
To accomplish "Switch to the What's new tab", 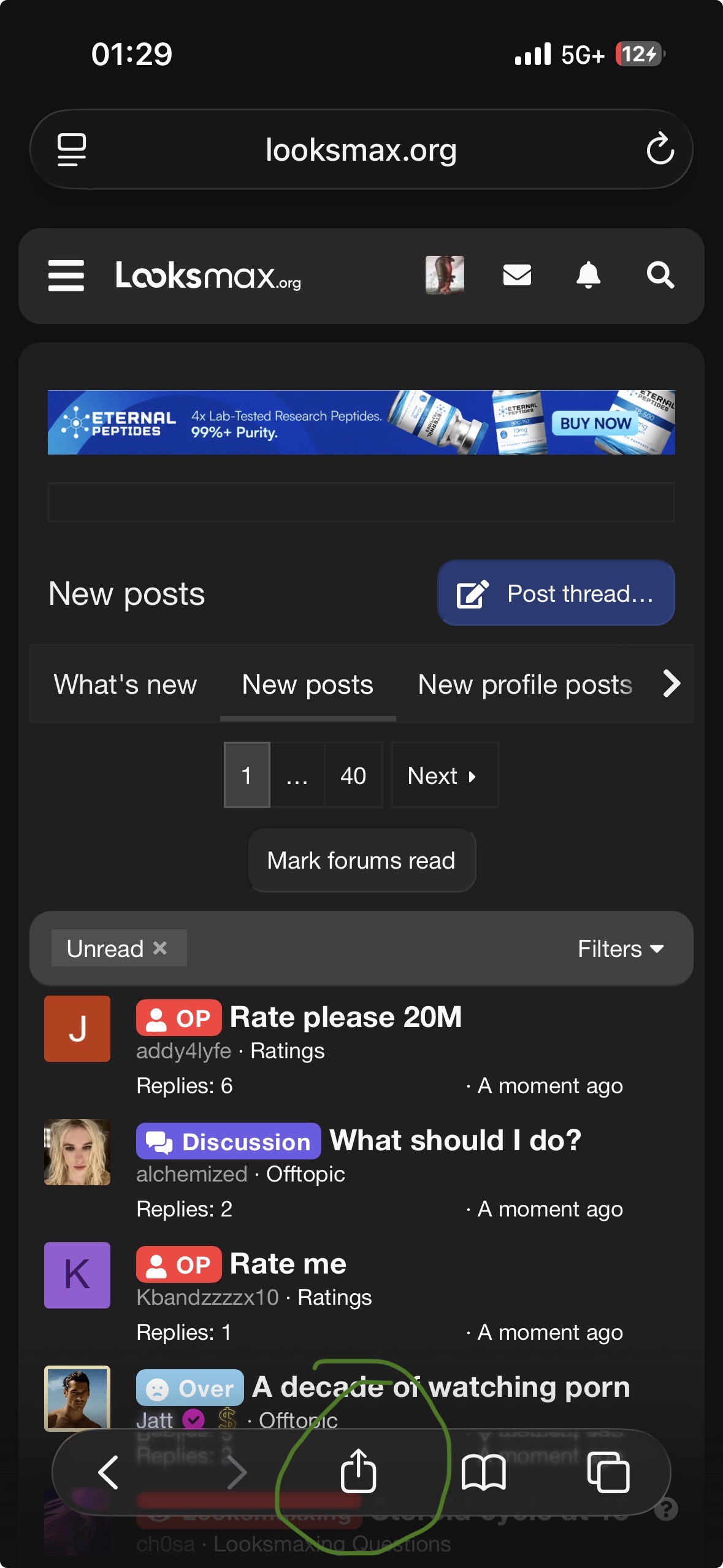I will click(x=125, y=685).
